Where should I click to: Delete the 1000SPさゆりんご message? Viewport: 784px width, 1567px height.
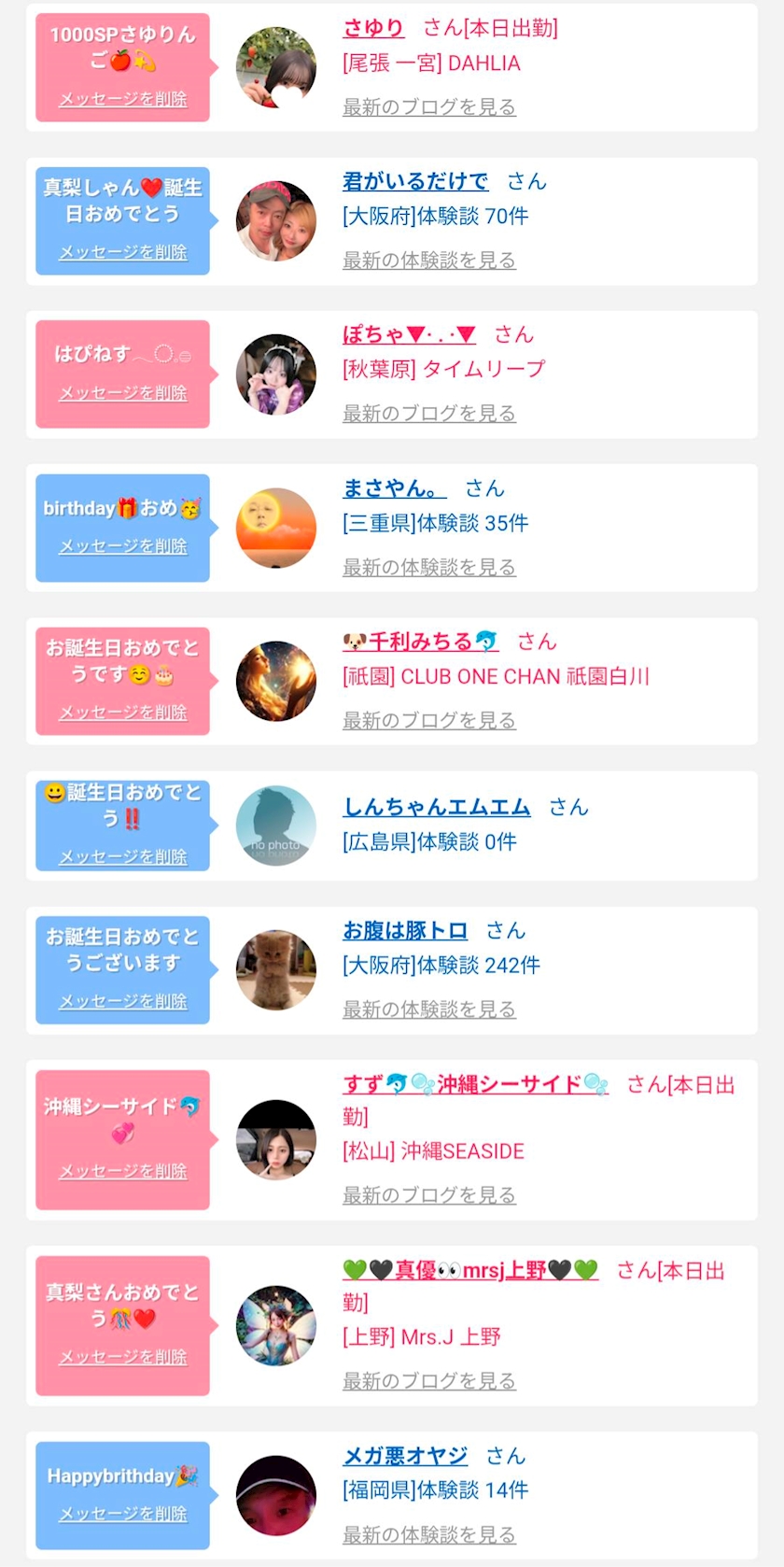[122, 99]
